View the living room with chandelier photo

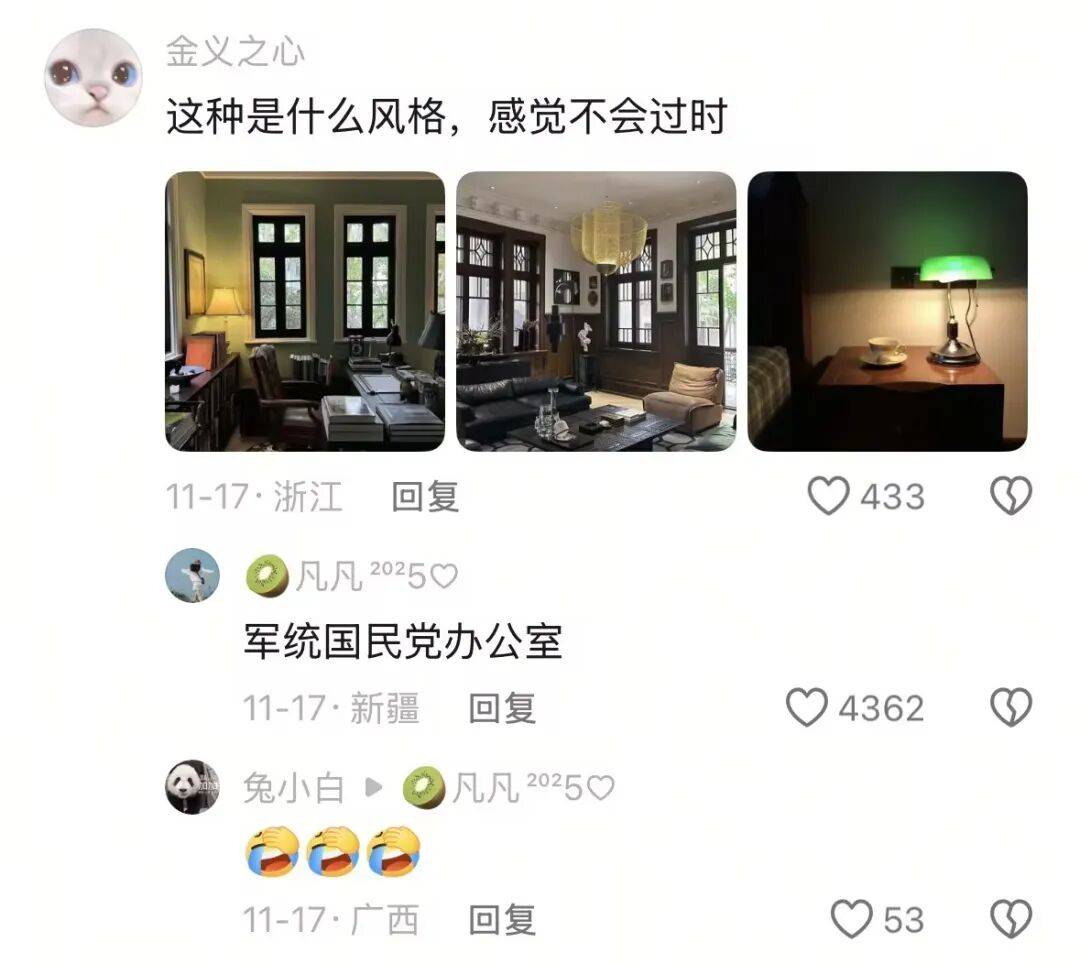(596, 311)
